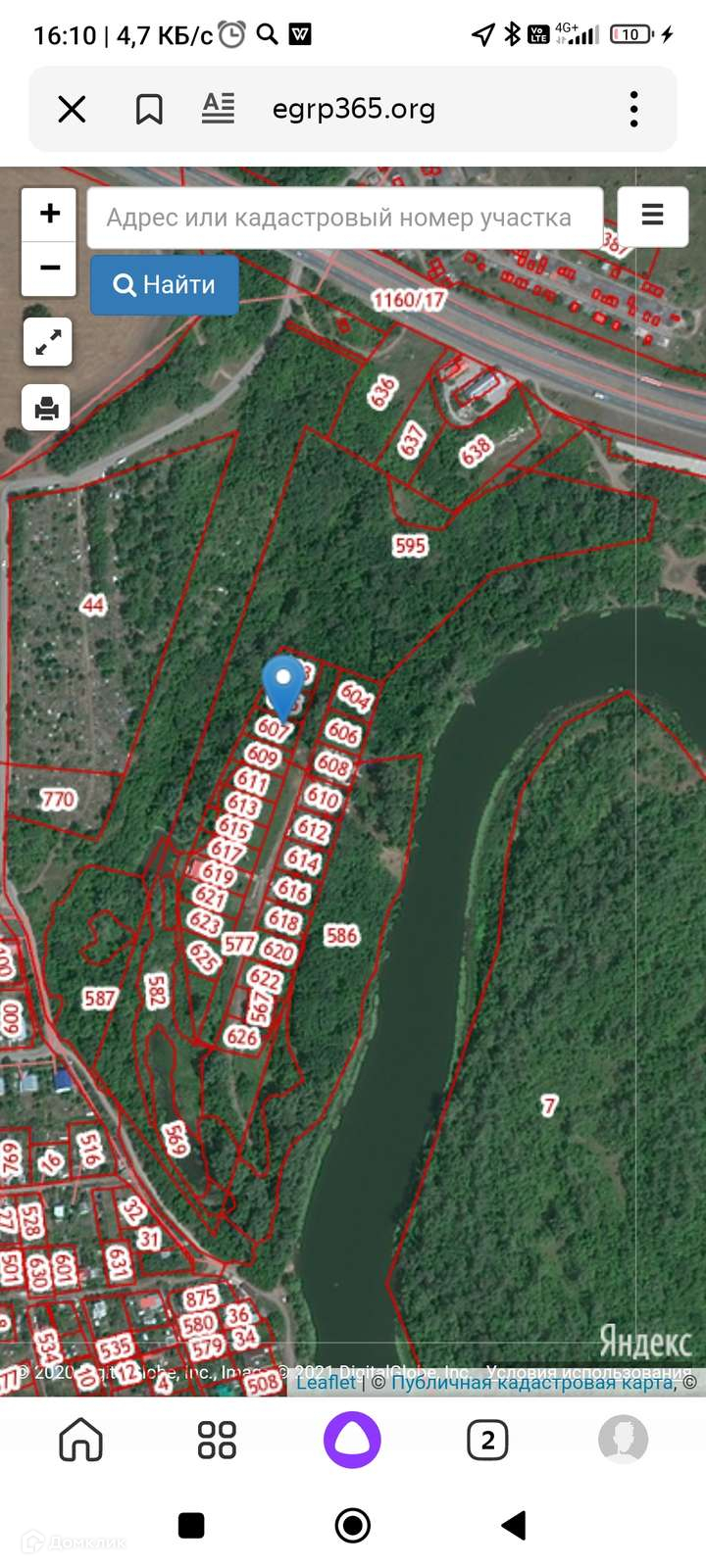706x1568 pixels.
Task: Open the map hamburger menu
Action: [652, 216]
